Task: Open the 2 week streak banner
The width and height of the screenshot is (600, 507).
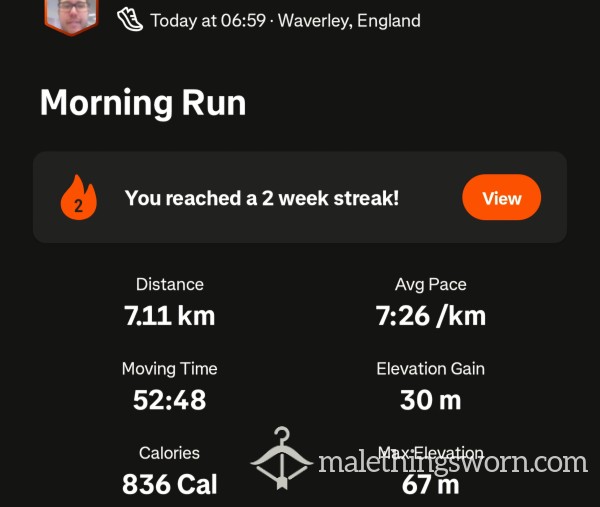Action: (x=262, y=198)
